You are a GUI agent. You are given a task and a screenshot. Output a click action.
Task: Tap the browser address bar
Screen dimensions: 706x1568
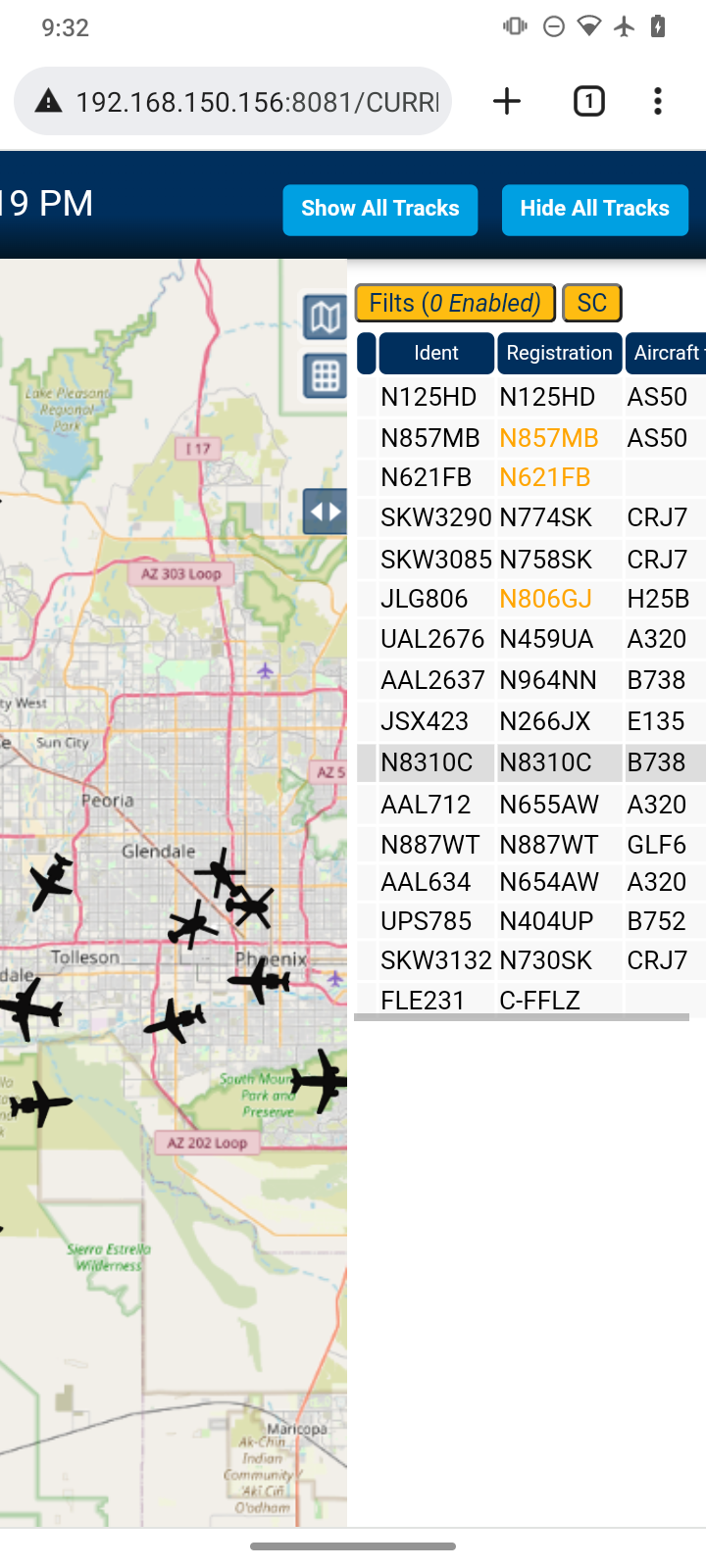pyautogui.click(x=232, y=101)
